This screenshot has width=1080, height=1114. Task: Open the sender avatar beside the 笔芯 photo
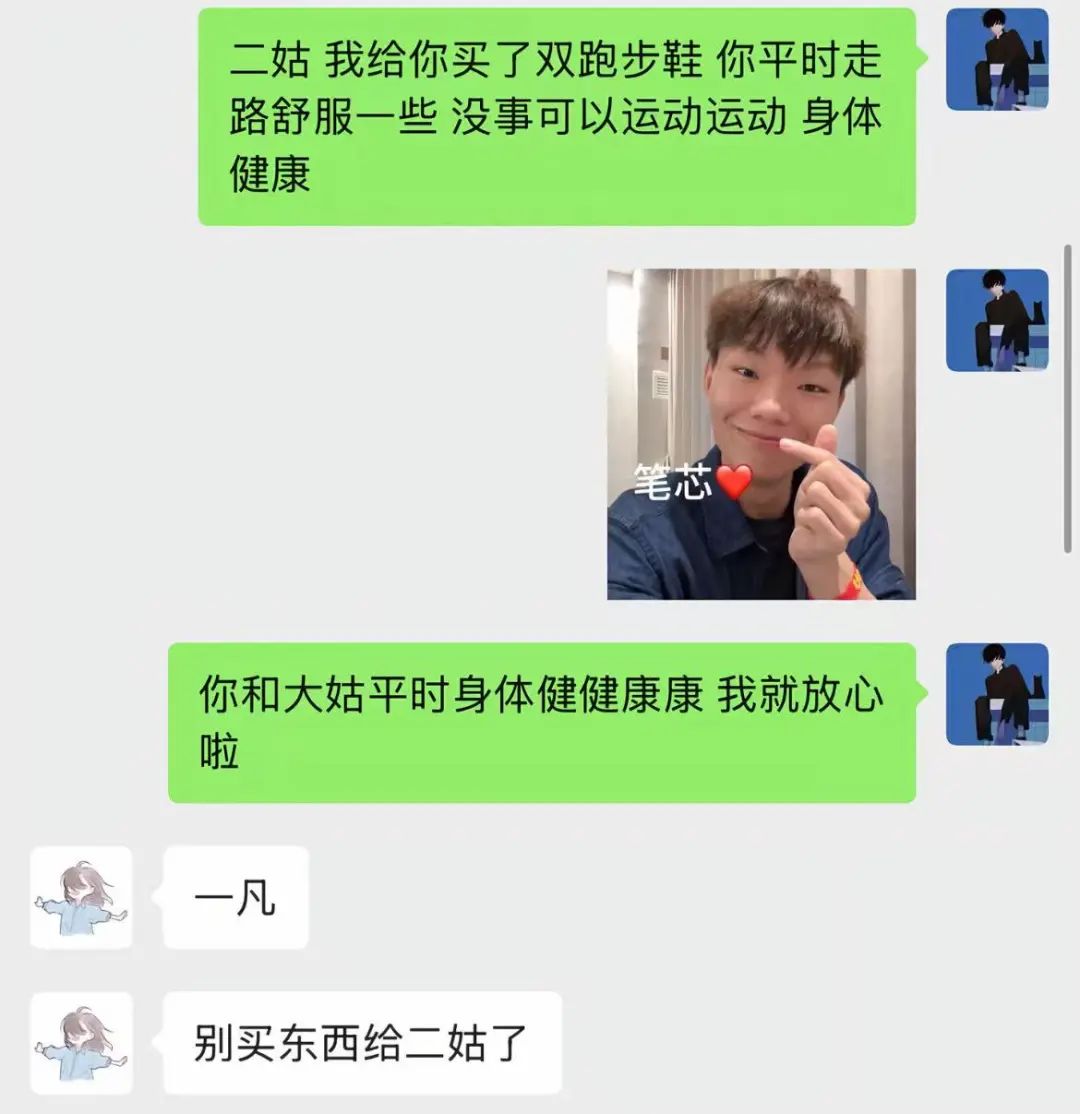(x=997, y=320)
